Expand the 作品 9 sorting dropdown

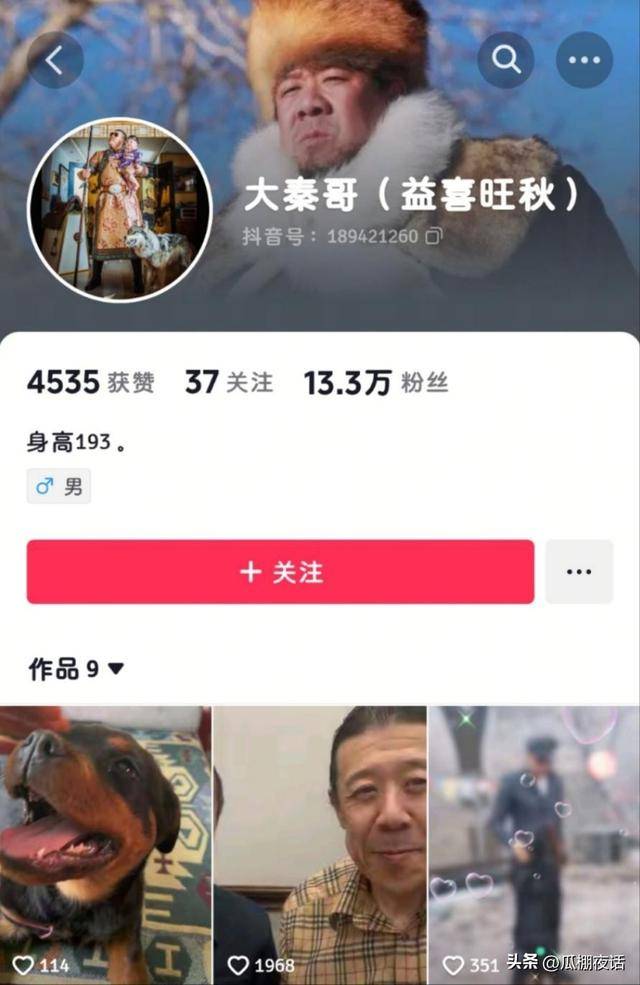point(116,669)
